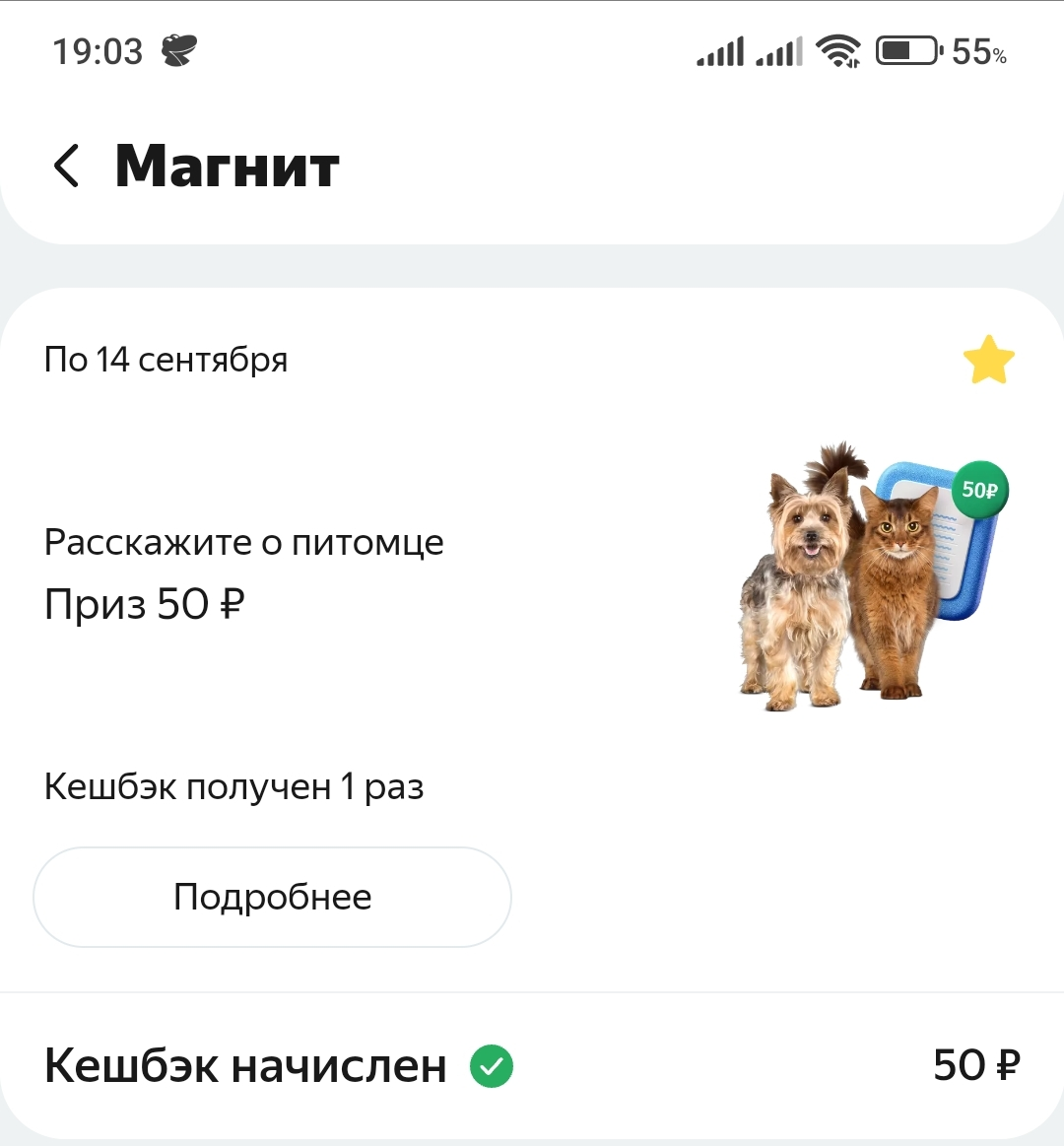
Task: Toggle the yellow favorite star
Action: click(x=989, y=360)
